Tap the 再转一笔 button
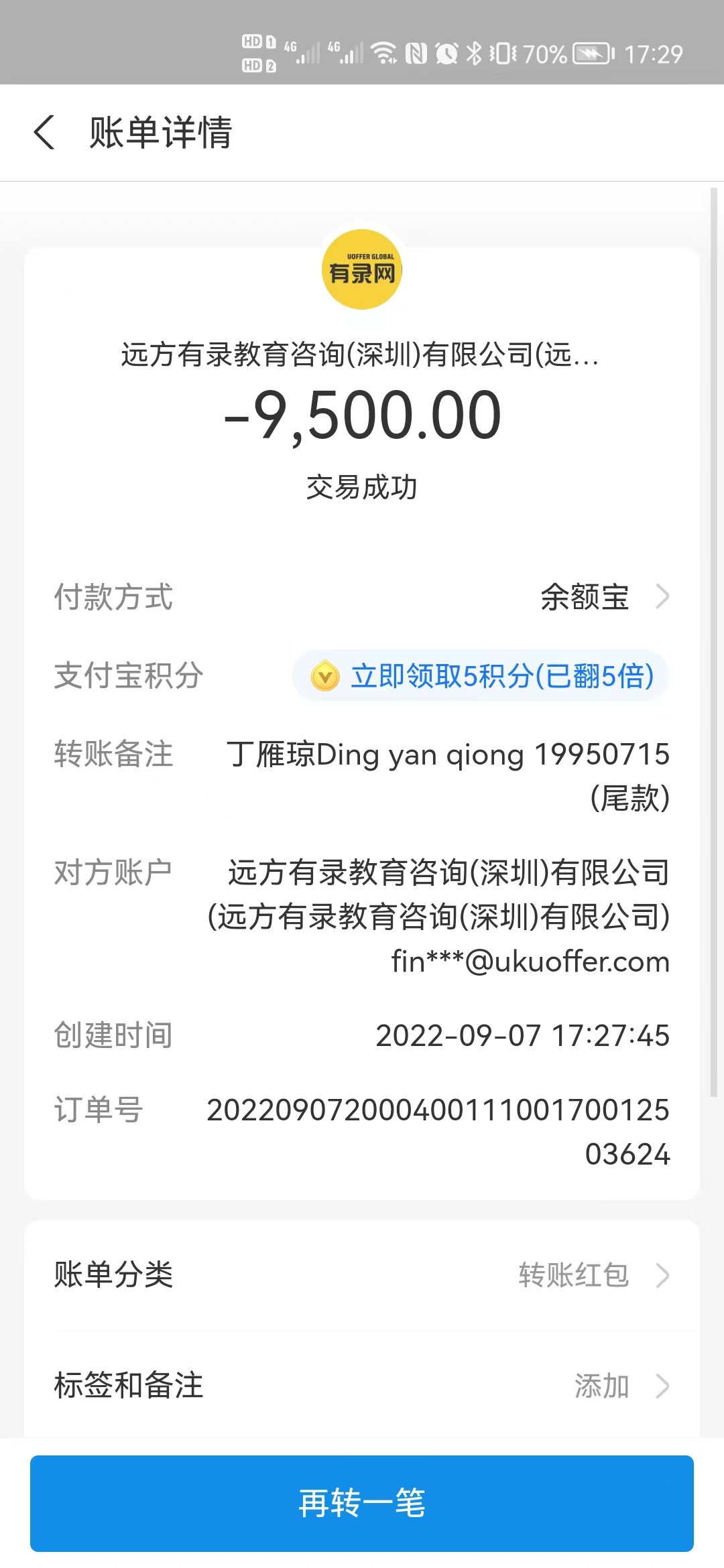The image size is (724, 1568). point(362,1503)
